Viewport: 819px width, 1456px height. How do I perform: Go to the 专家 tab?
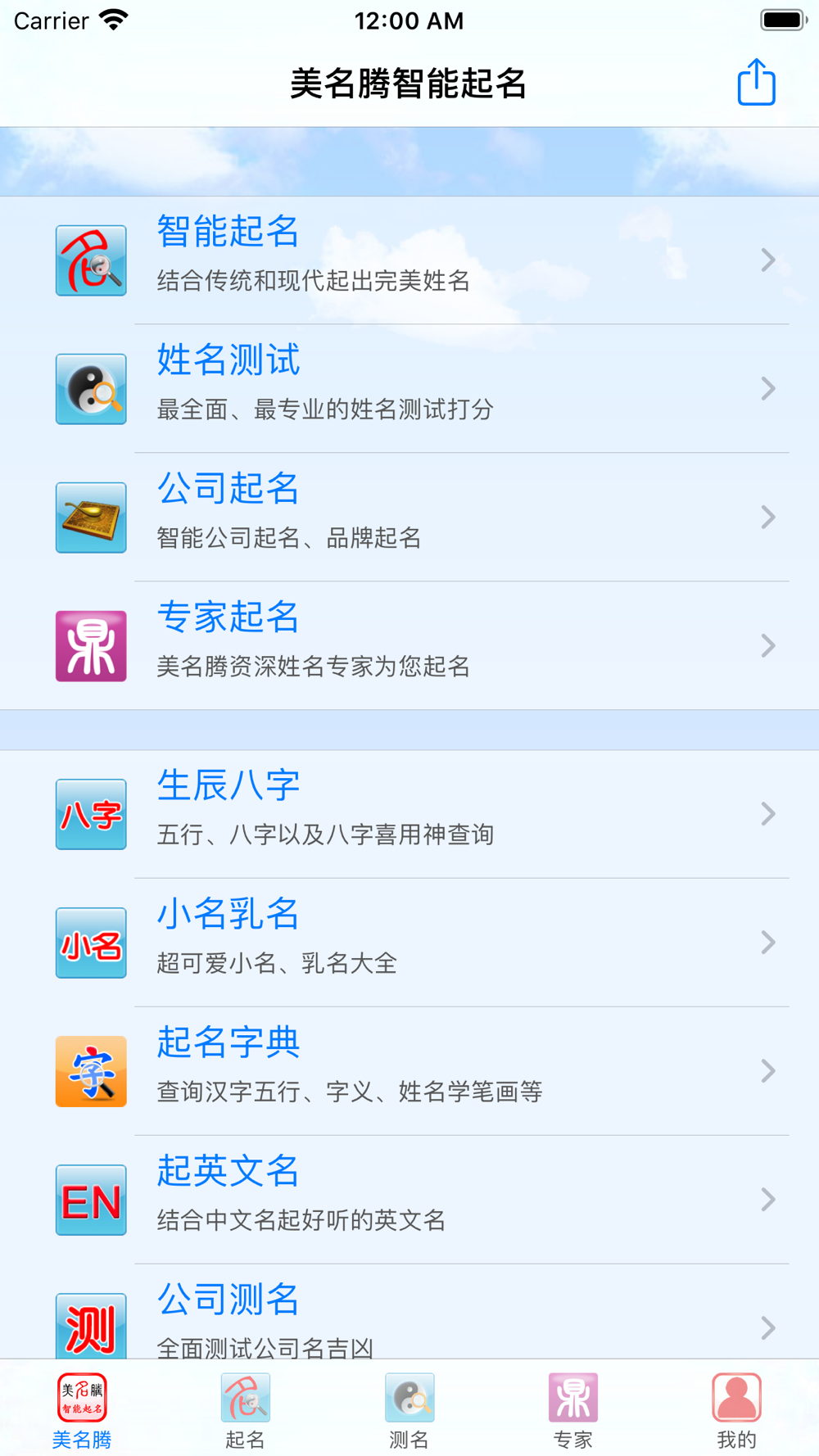(x=572, y=1410)
